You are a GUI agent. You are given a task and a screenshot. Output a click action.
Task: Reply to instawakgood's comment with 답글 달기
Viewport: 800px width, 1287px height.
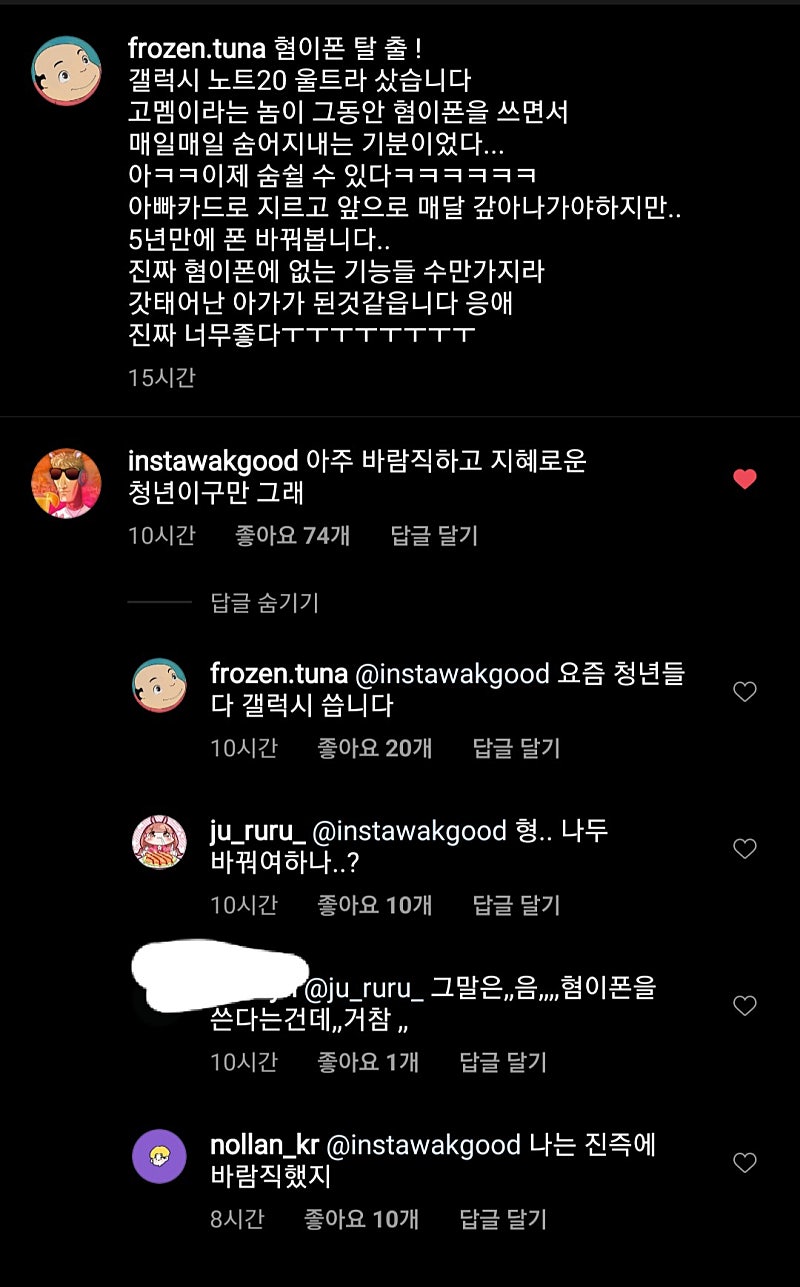click(x=434, y=536)
